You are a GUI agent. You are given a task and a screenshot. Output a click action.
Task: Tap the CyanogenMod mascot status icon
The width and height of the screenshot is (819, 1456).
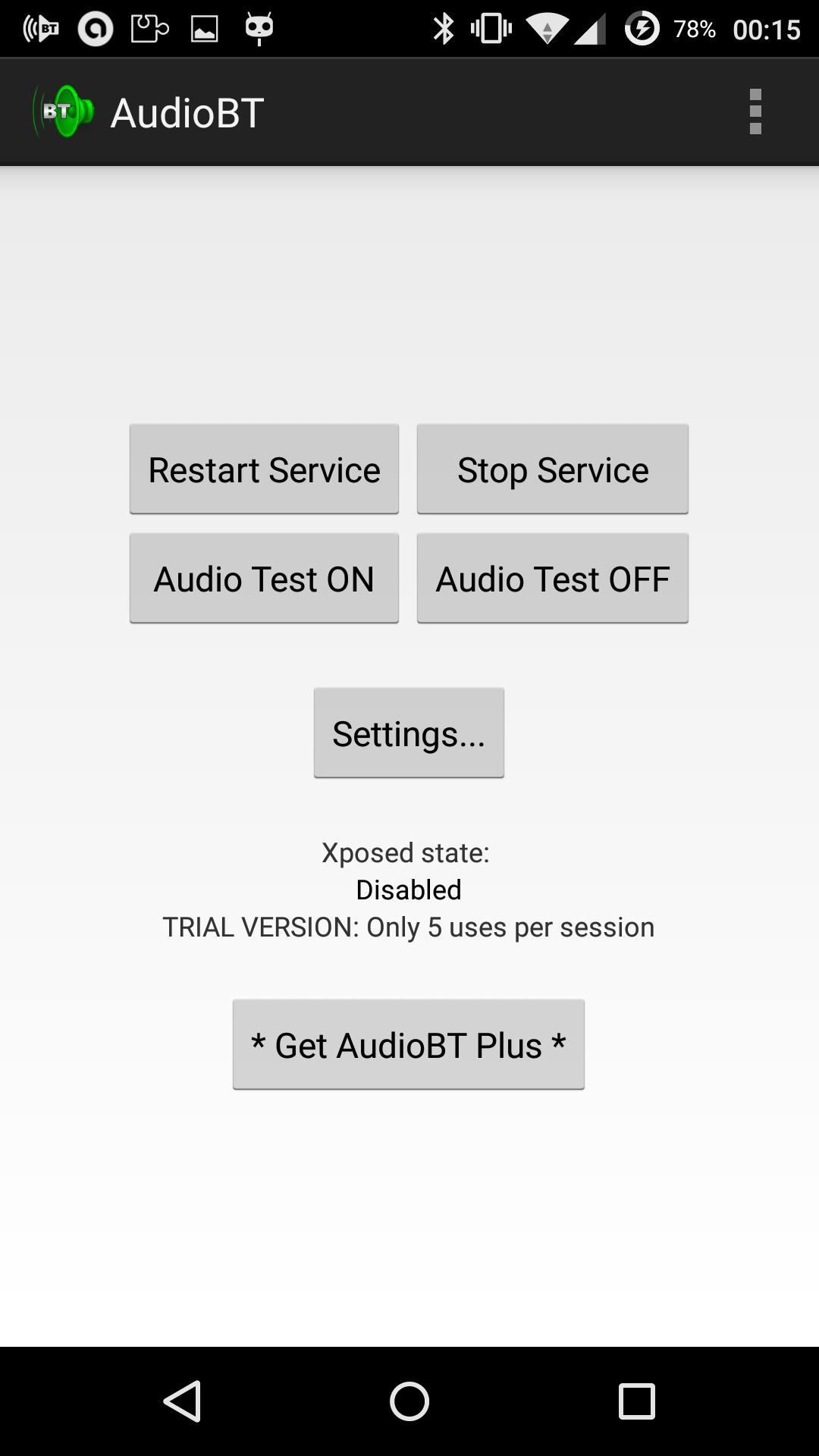coord(260,28)
